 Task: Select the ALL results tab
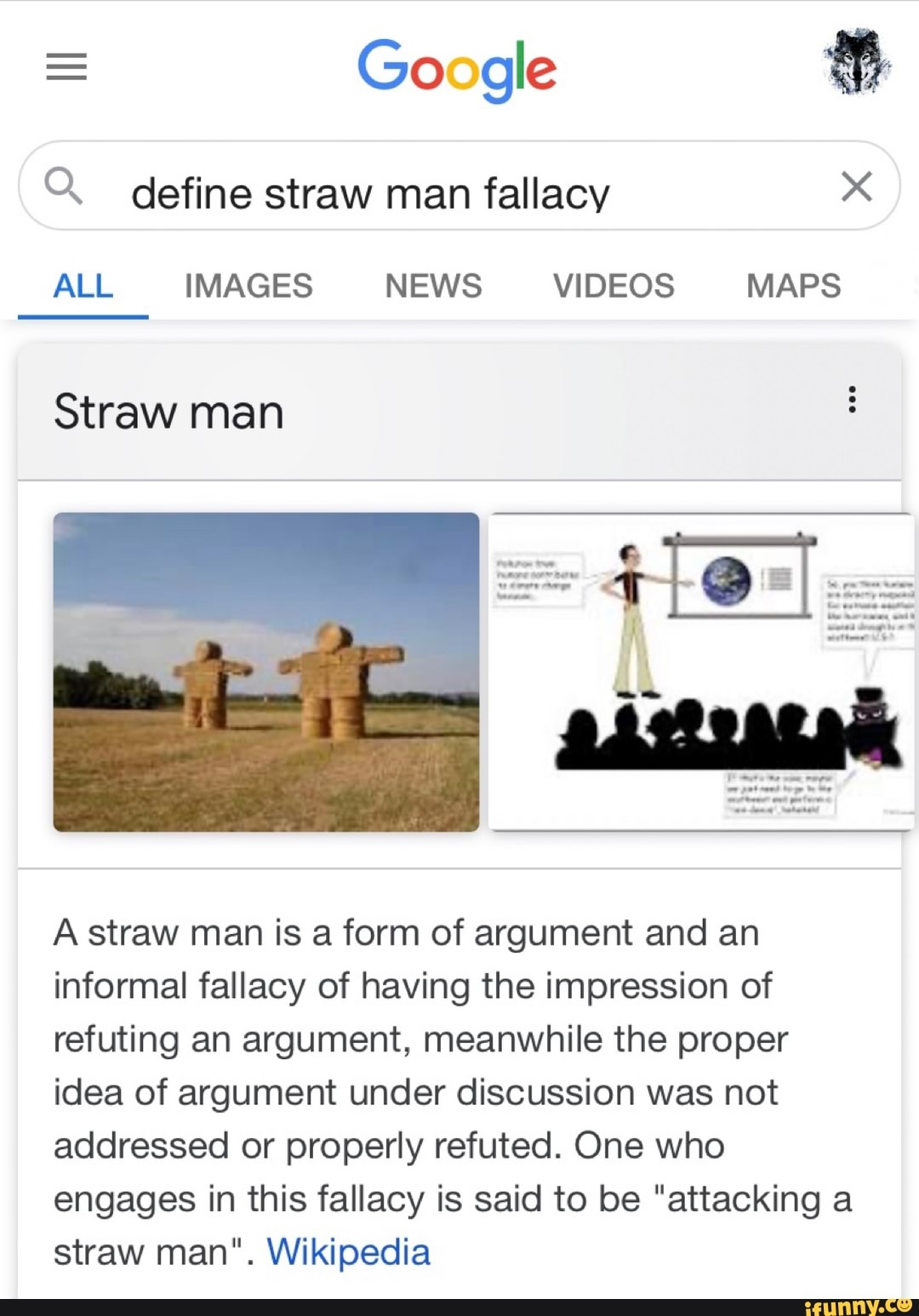pyautogui.click(x=80, y=285)
